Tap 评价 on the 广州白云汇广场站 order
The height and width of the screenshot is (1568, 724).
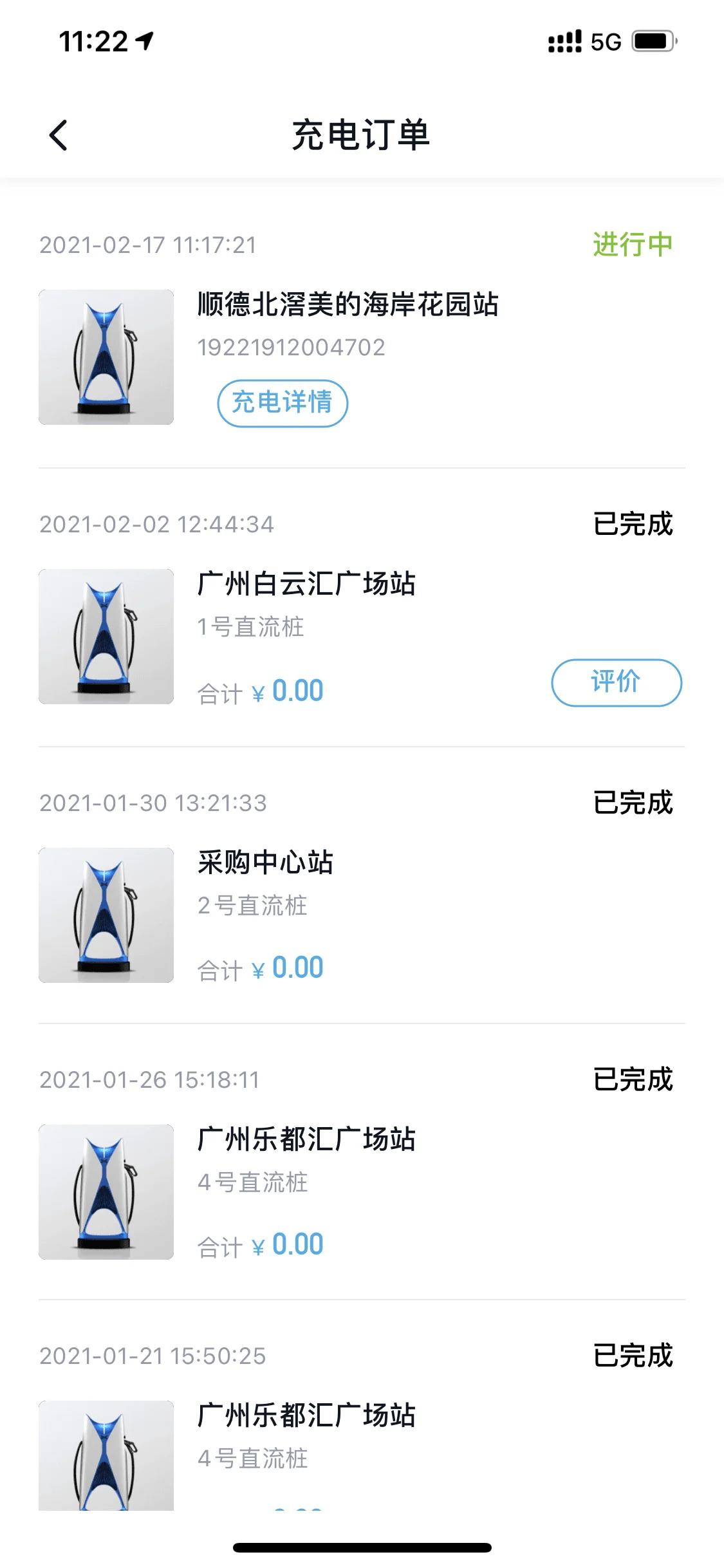(x=616, y=682)
